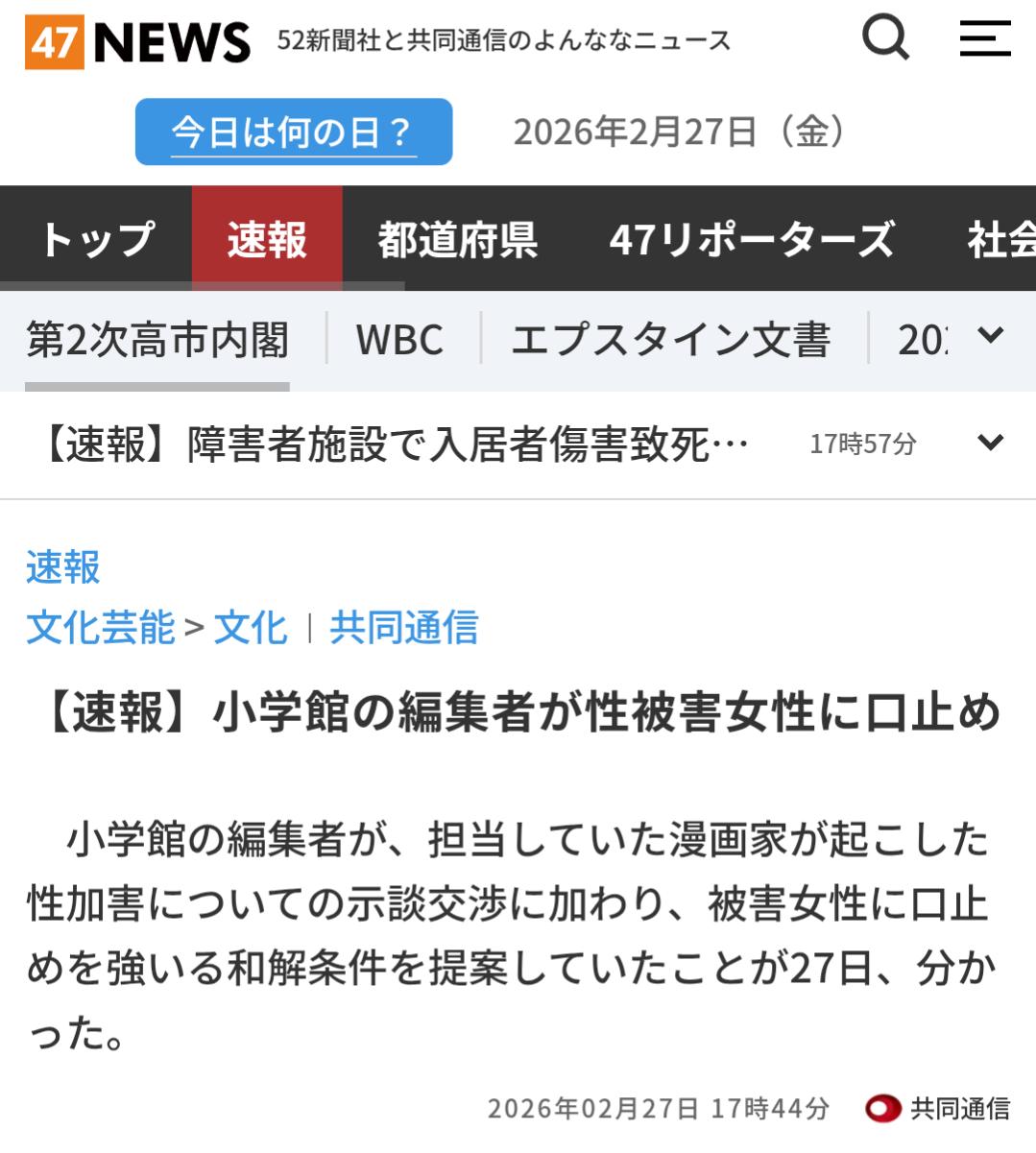Screen dimensions: 1036x1153
Task: Open the 障害者施設 breaking news headline
Action: 394,444
